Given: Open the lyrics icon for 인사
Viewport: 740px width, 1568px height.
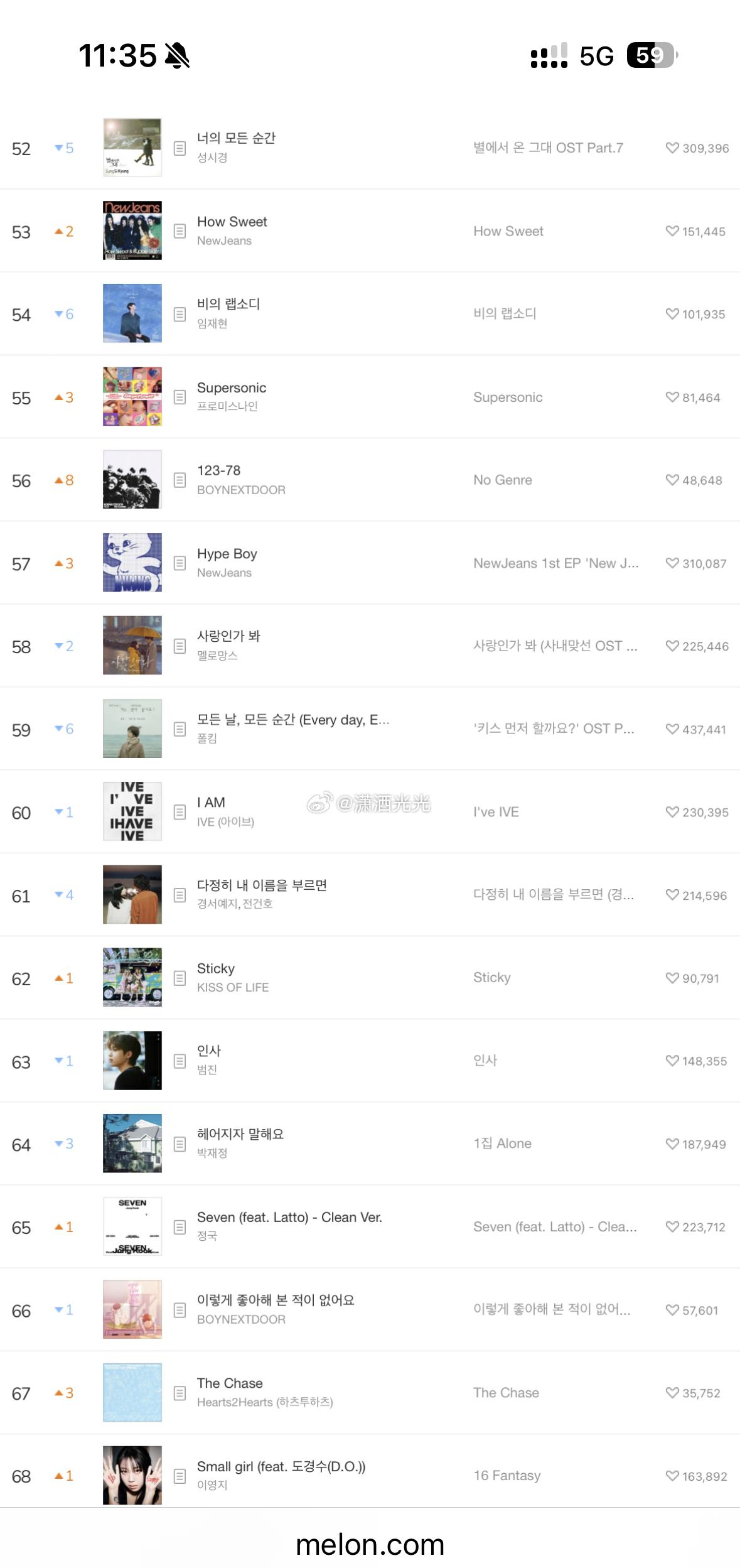Looking at the screenshot, I should [x=180, y=1061].
